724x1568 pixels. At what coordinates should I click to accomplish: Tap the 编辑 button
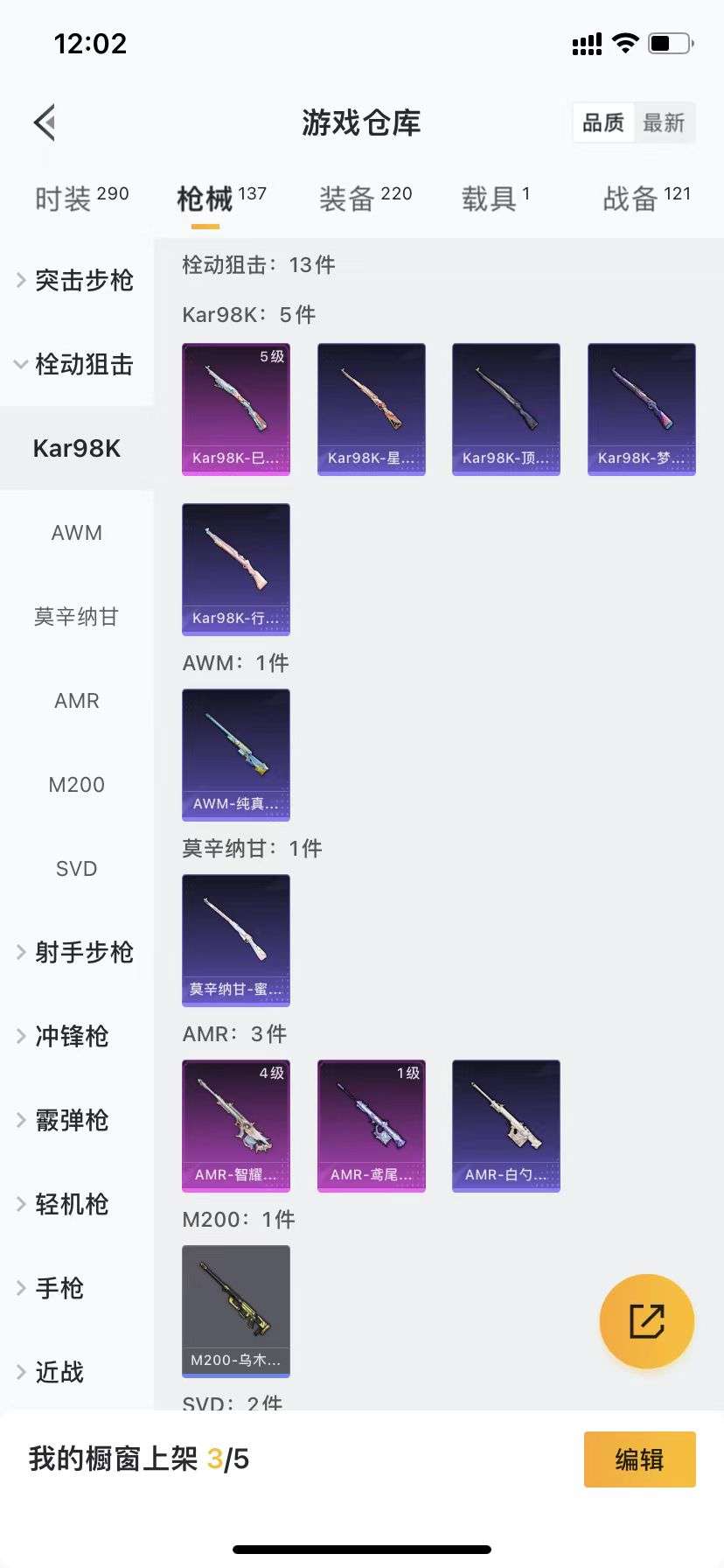(x=639, y=1459)
